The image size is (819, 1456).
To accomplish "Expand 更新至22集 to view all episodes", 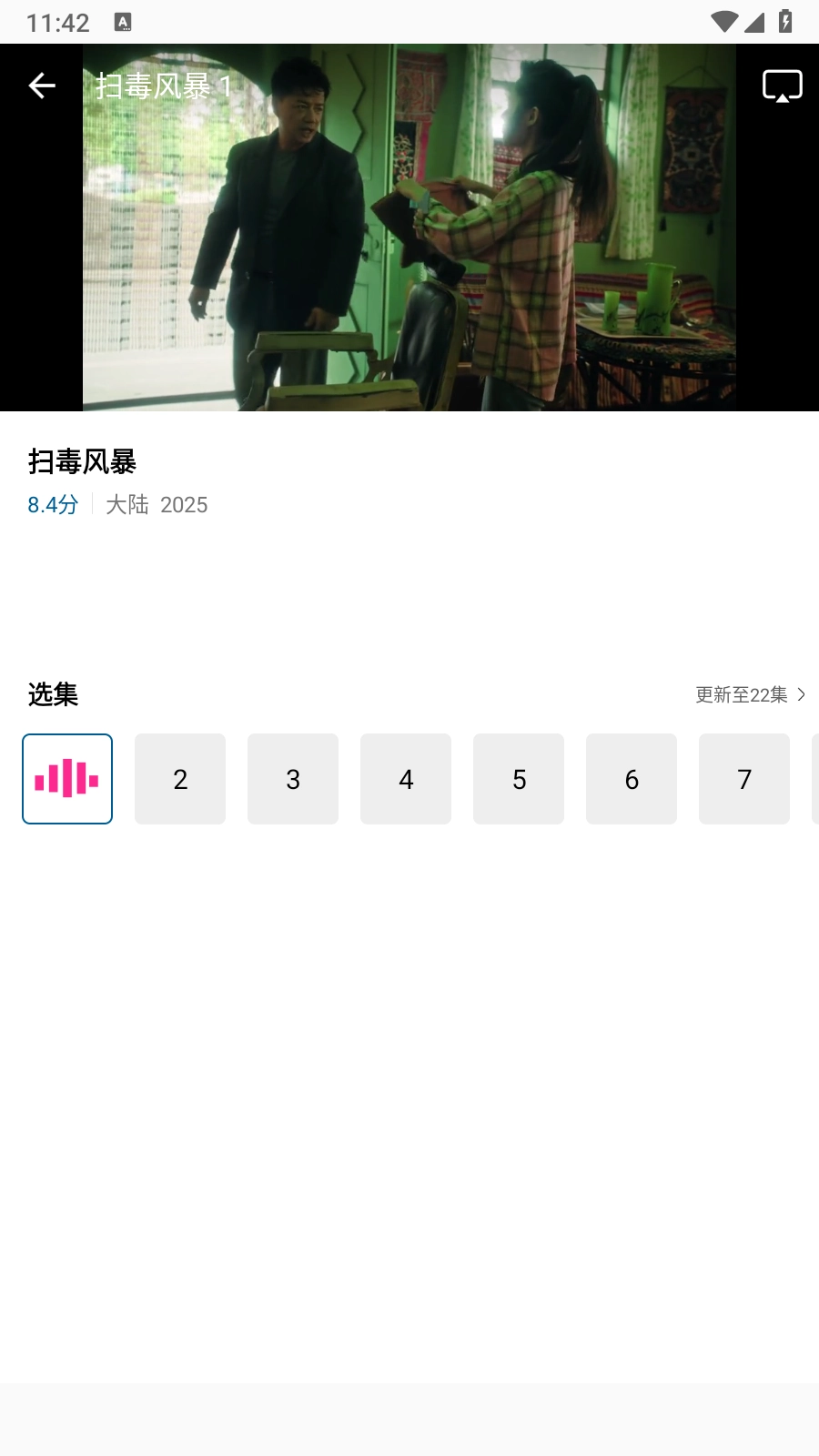I will 741,694.
